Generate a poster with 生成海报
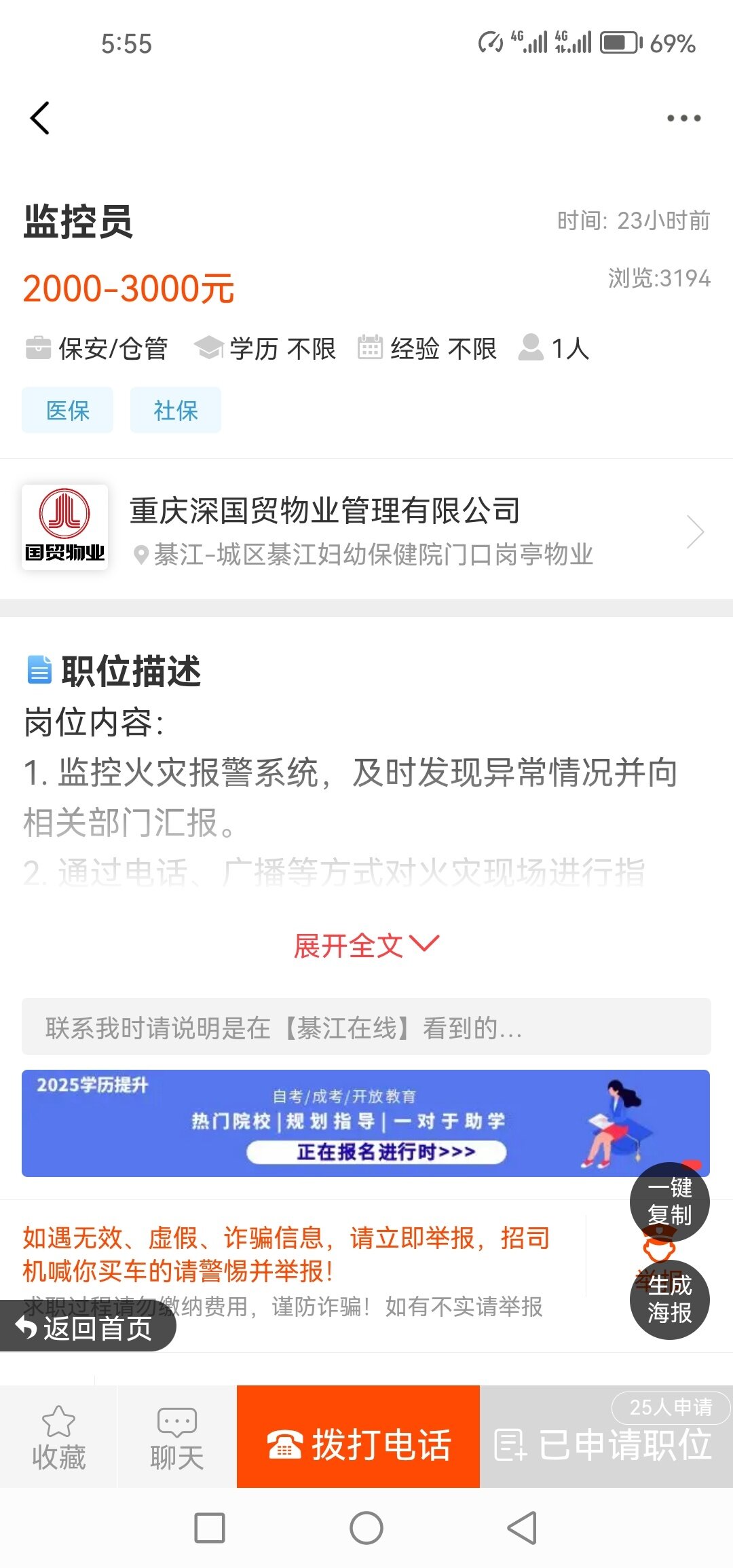 (x=669, y=1299)
